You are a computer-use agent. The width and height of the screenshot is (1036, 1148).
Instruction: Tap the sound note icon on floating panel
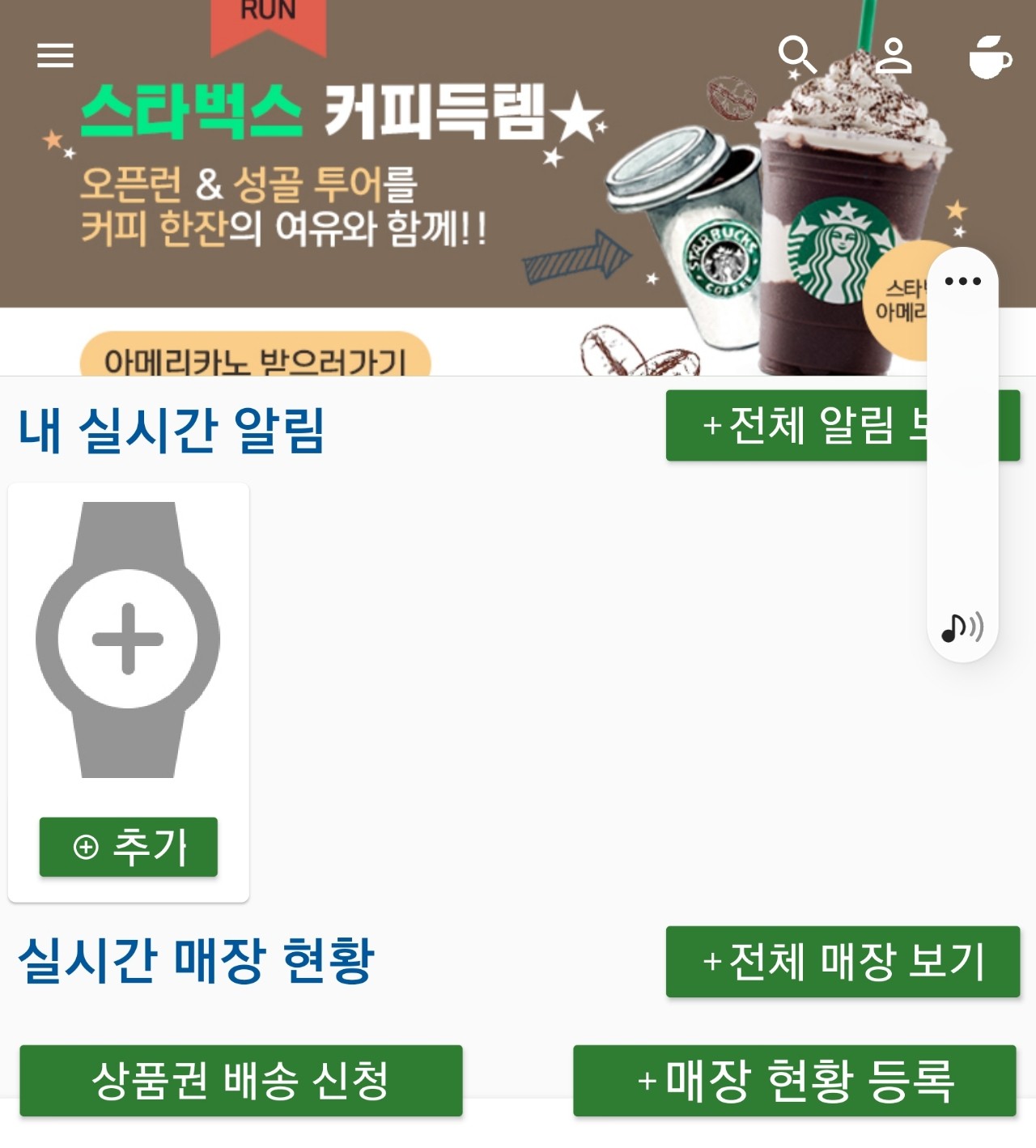(x=962, y=627)
